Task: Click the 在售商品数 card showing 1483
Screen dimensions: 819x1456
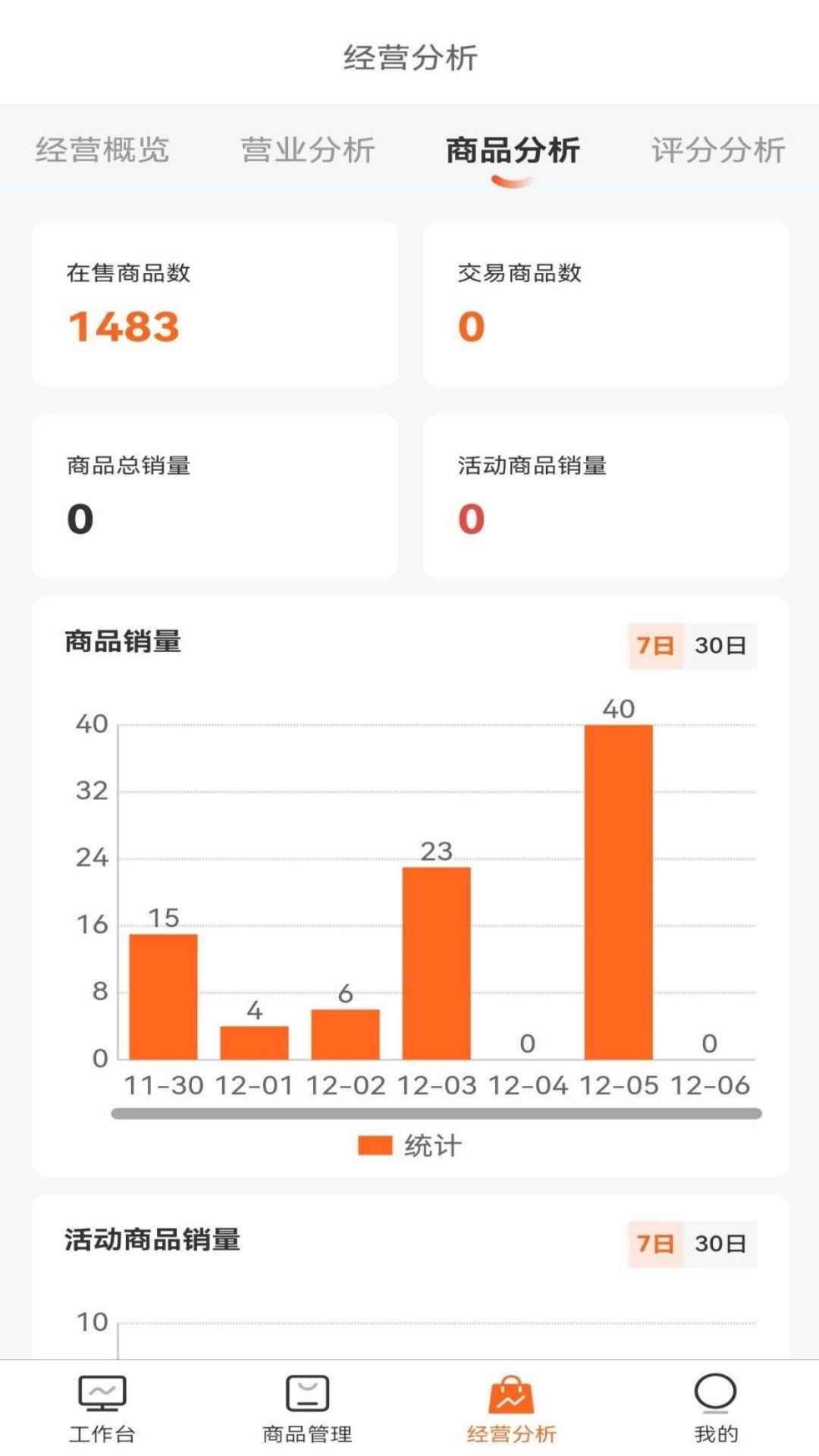Action: pyautogui.click(x=215, y=303)
